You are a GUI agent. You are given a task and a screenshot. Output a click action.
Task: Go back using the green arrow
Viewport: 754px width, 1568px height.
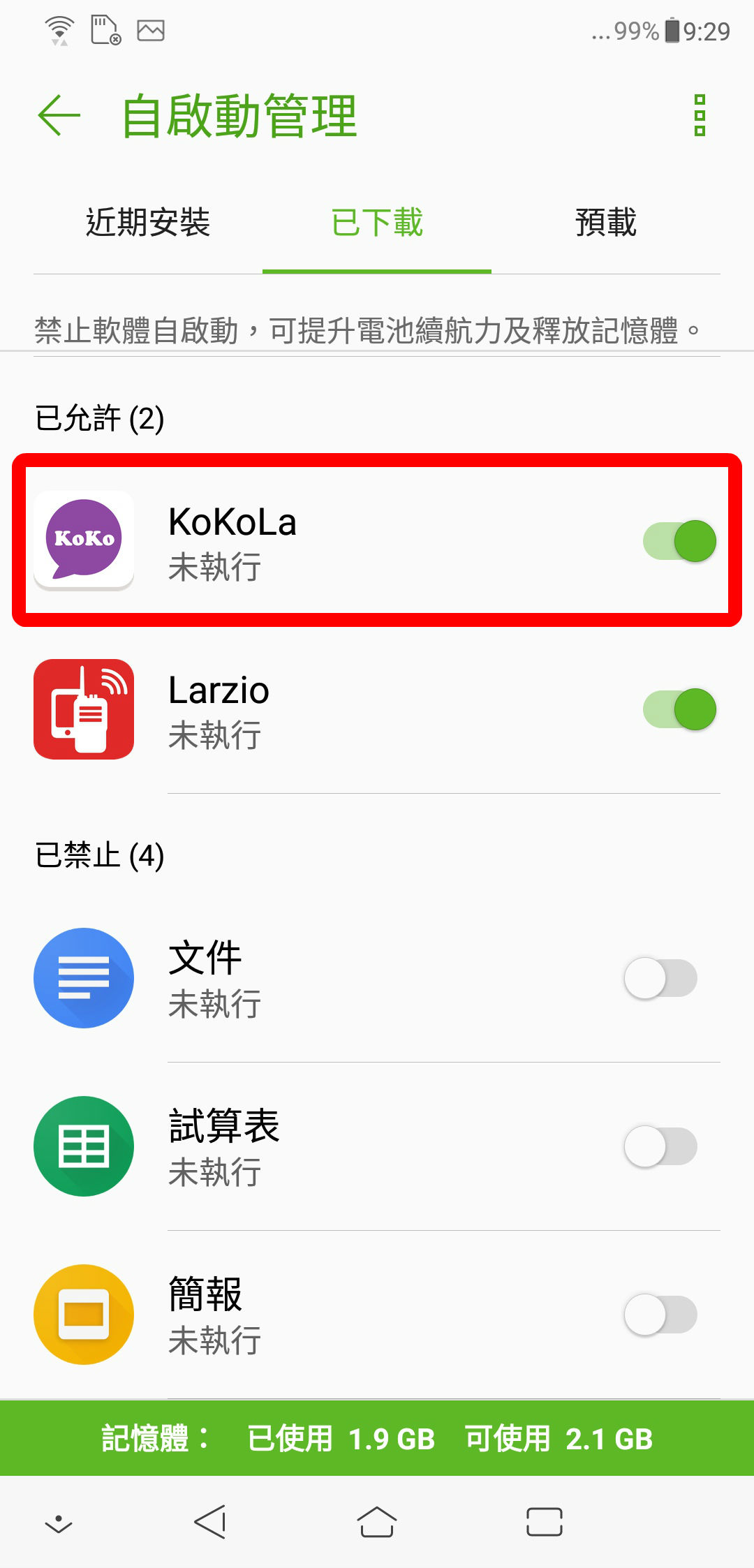tap(59, 115)
